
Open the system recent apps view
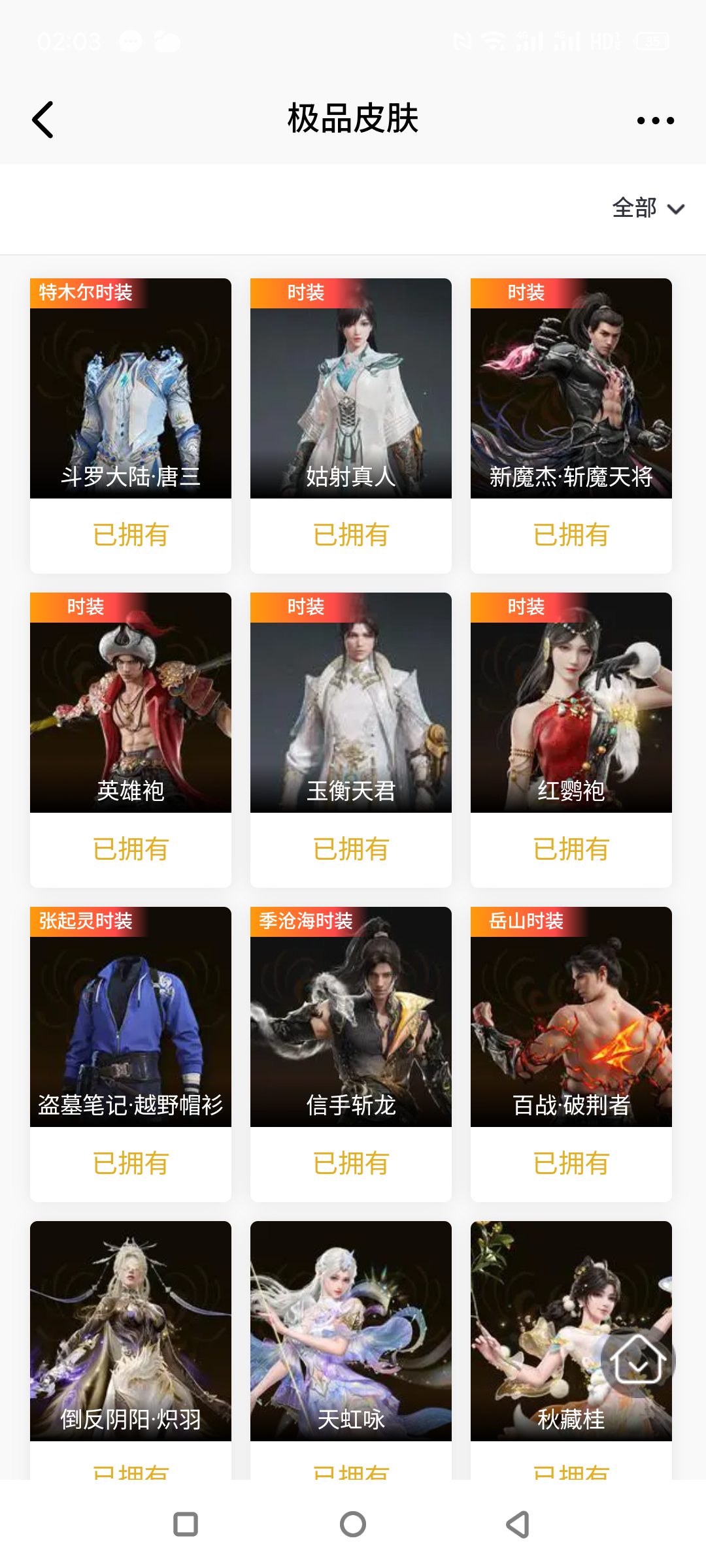[x=186, y=1524]
